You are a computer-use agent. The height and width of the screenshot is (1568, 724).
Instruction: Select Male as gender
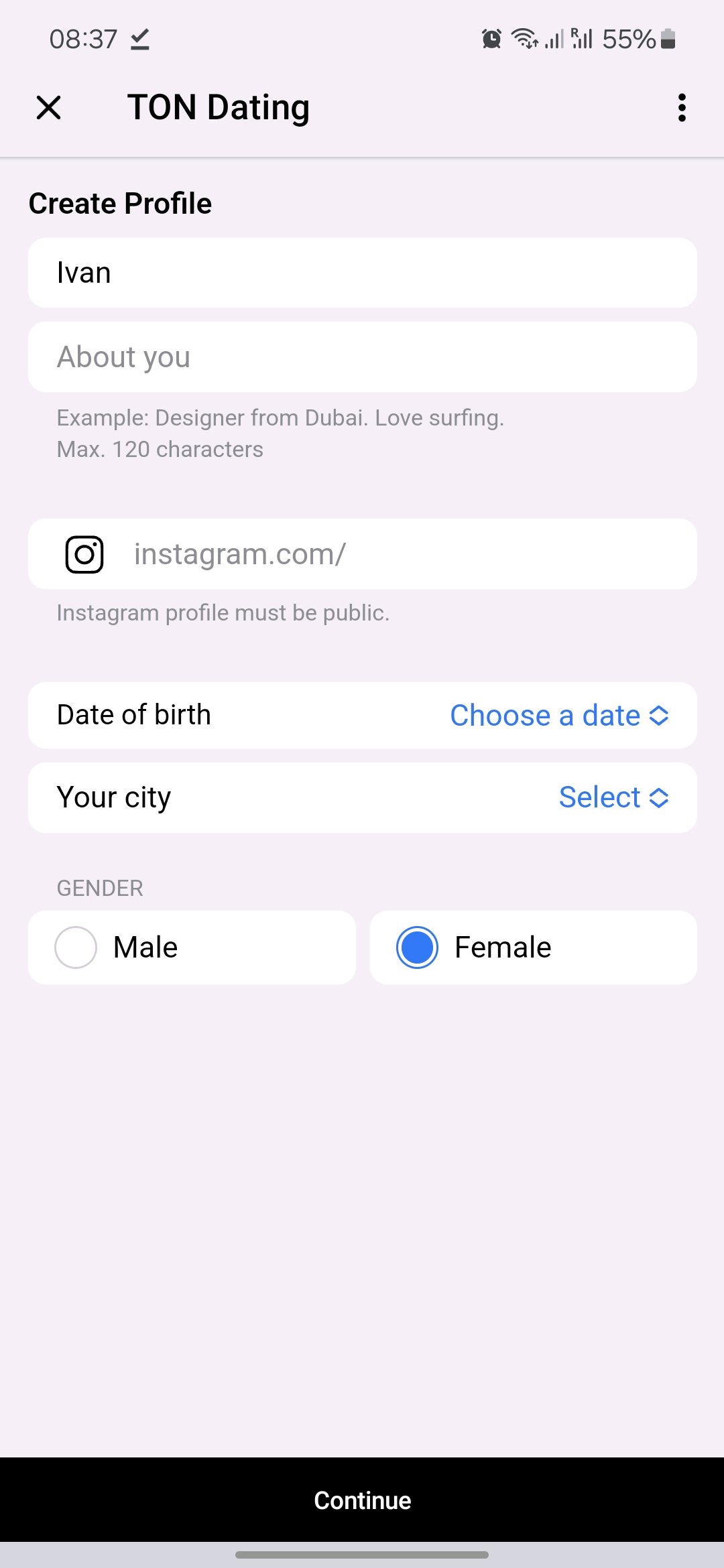(x=192, y=948)
